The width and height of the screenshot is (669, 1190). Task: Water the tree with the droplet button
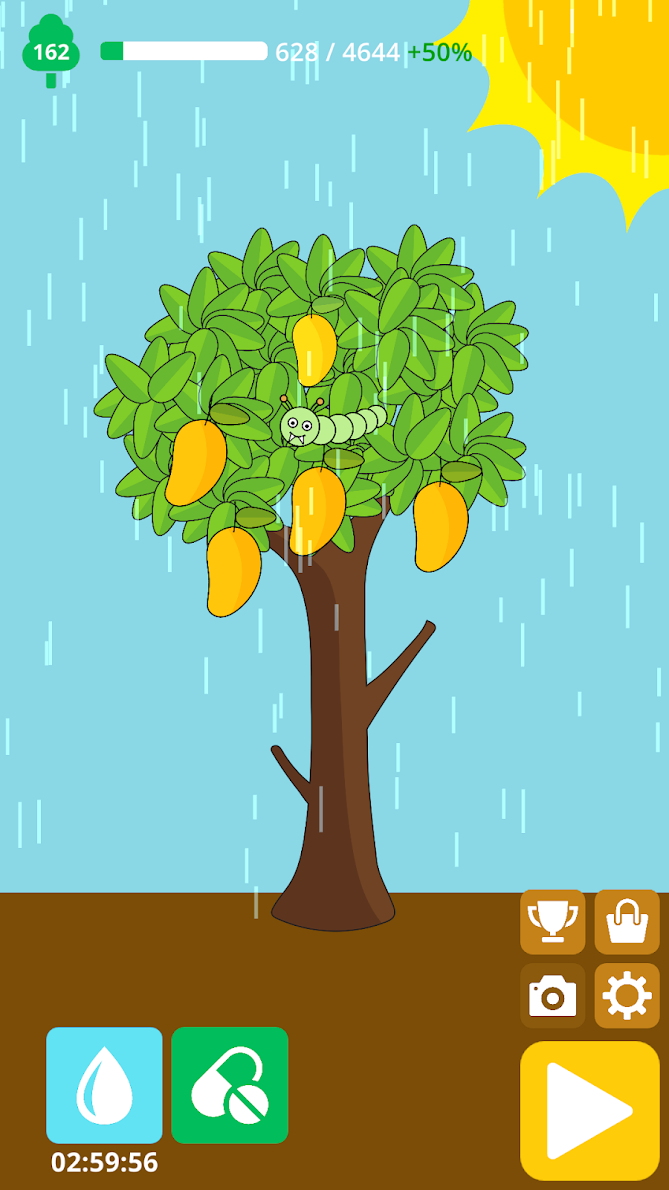(x=104, y=1085)
